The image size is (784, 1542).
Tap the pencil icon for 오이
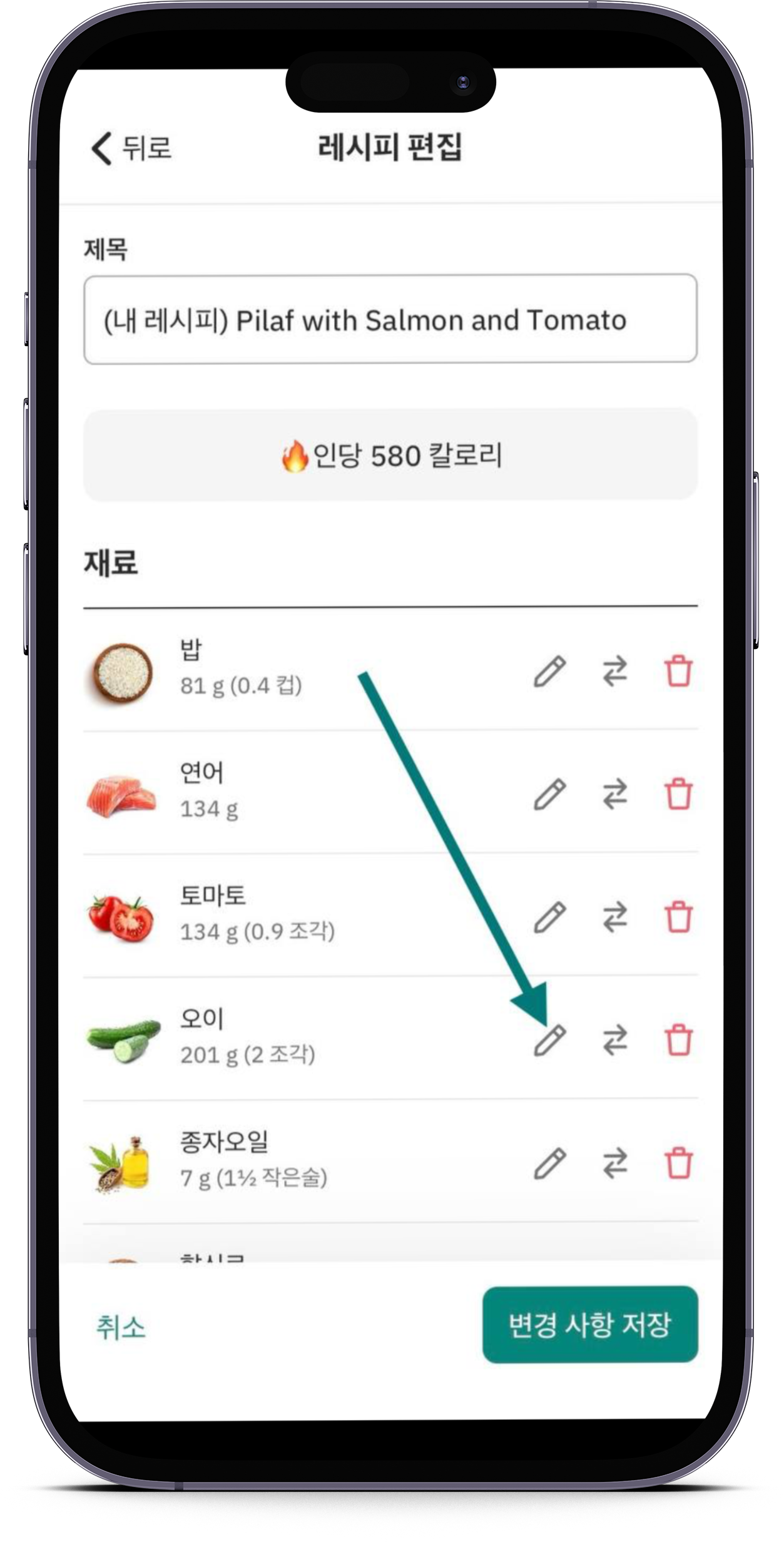coord(550,1041)
